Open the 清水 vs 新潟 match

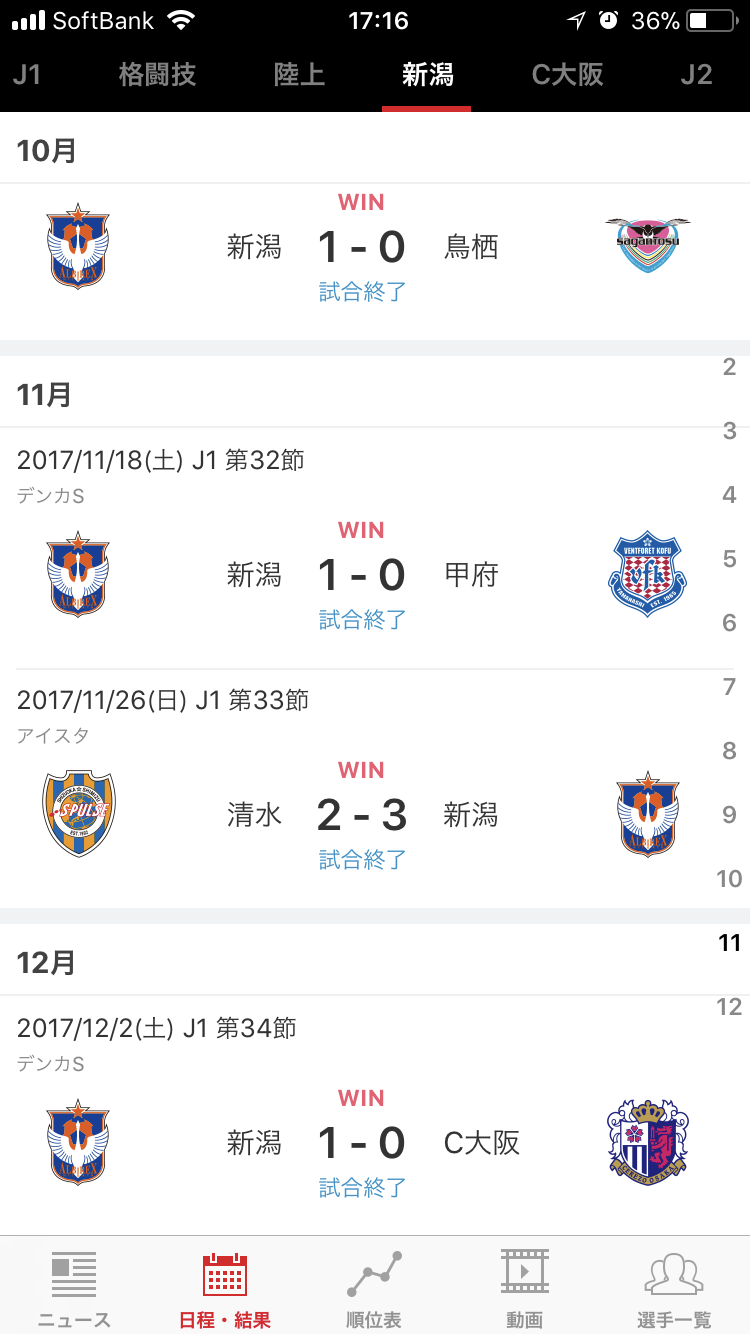pyautogui.click(x=362, y=815)
